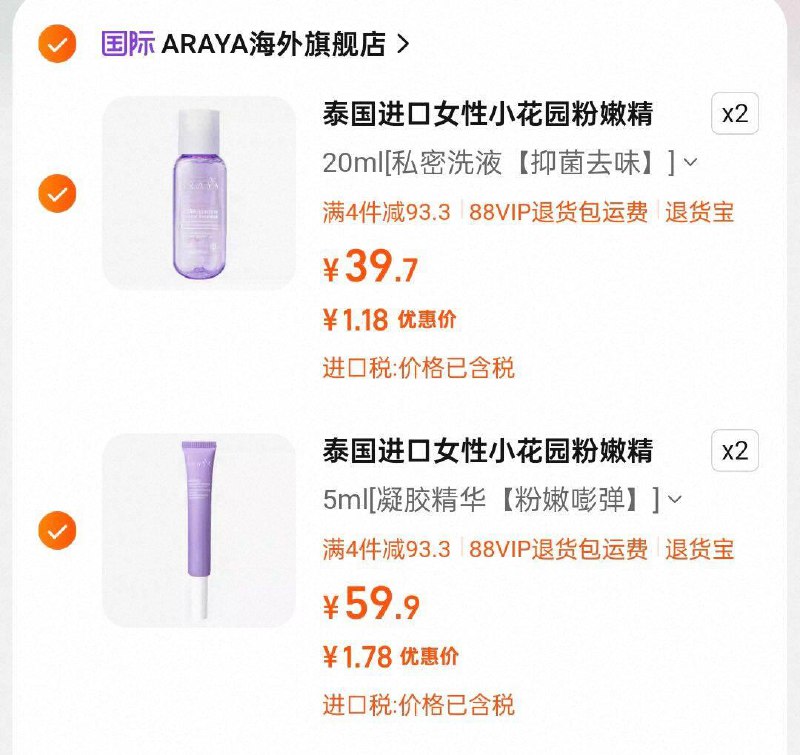Deselect the 5ml凝胶精华 item checkbox
The width and height of the screenshot is (800, 755).
tap(57, 530)
